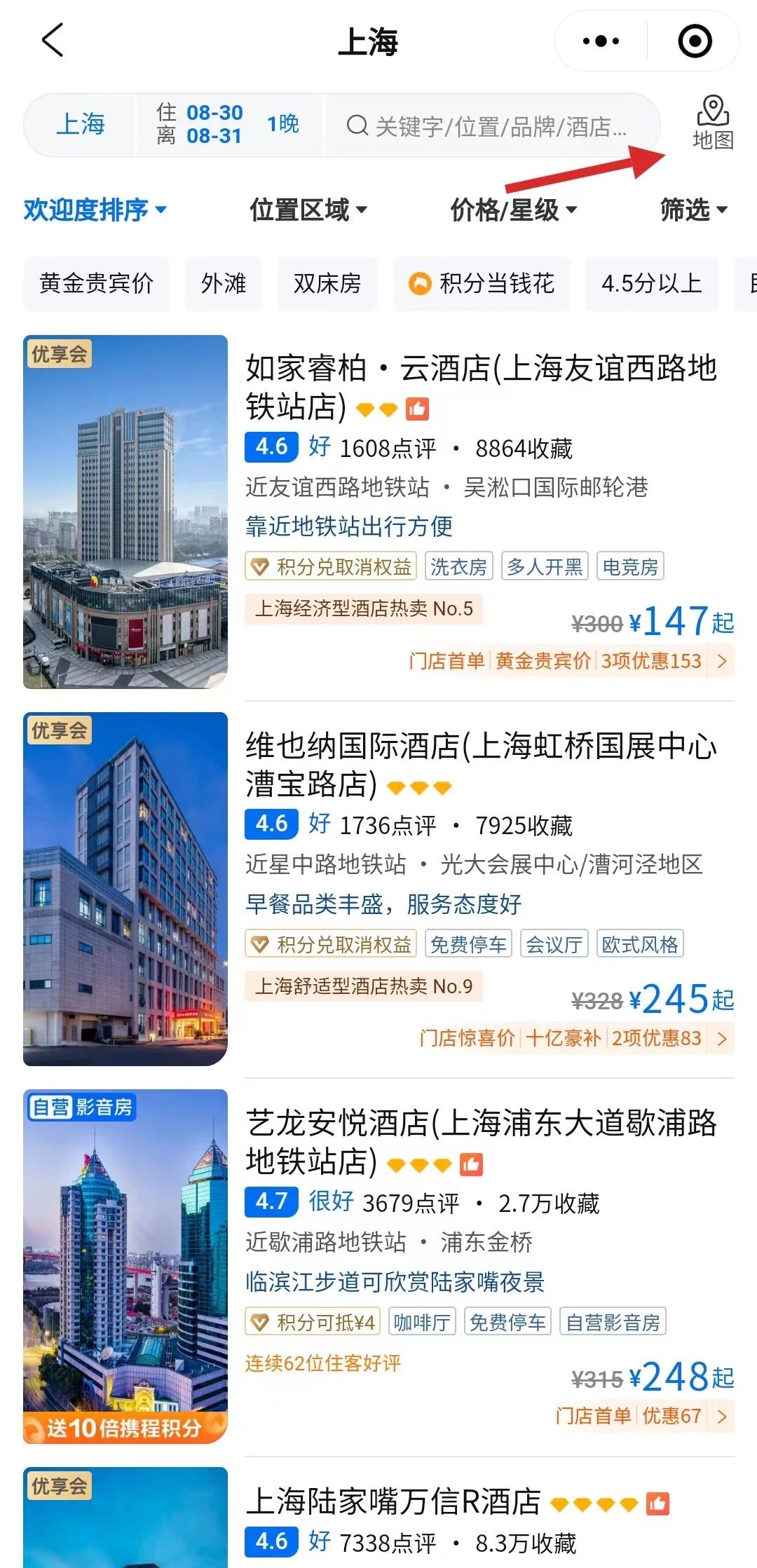Expand the 位置区域 filter dropdown
The height and width of the screenshot is (1568, 757).
pyautogui.click(x=308, y=210)
